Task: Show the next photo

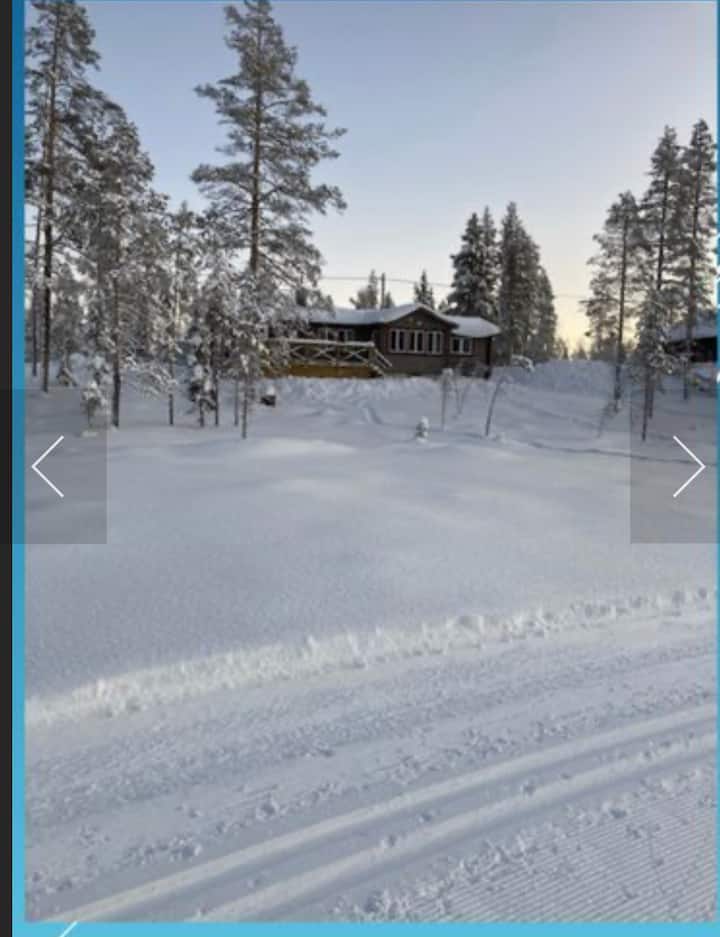Action: (x=687, y=466)
